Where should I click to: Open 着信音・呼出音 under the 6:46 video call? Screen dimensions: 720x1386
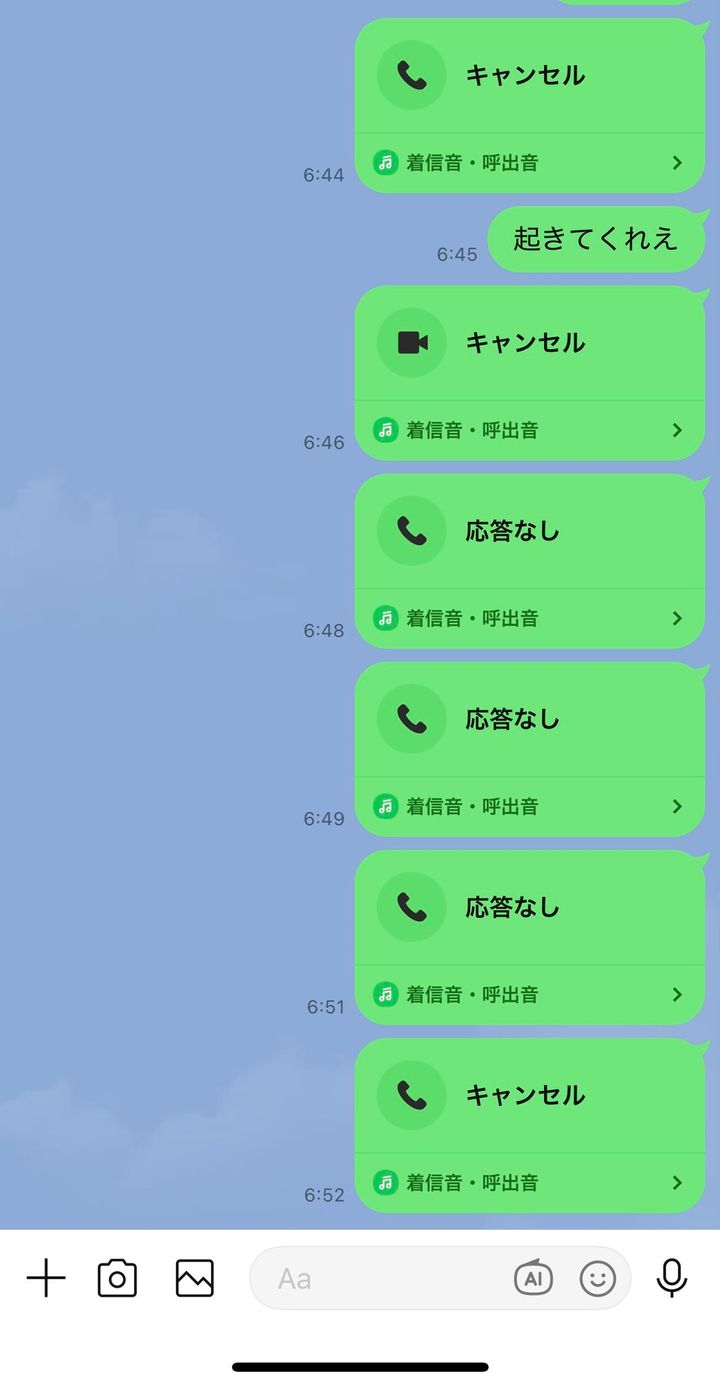click(529, 431)
